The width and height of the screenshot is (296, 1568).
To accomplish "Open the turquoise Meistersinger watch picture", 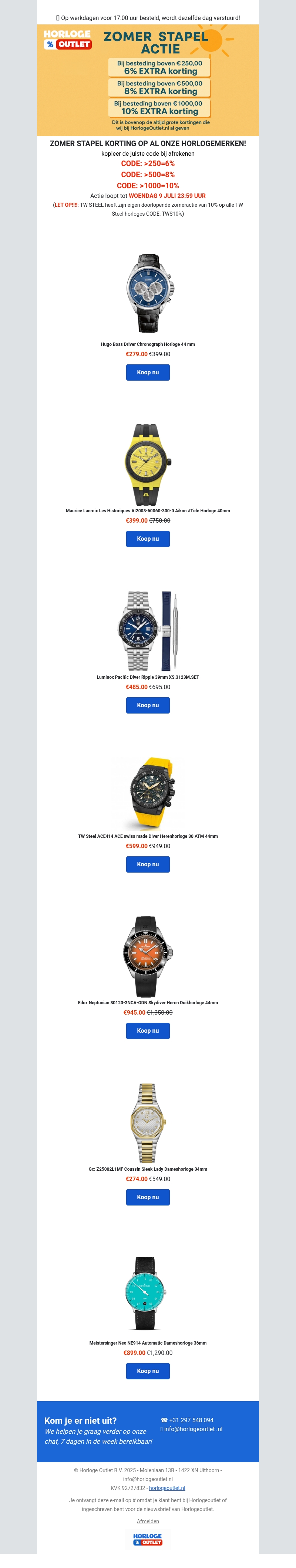I will tap(147, 1292).
